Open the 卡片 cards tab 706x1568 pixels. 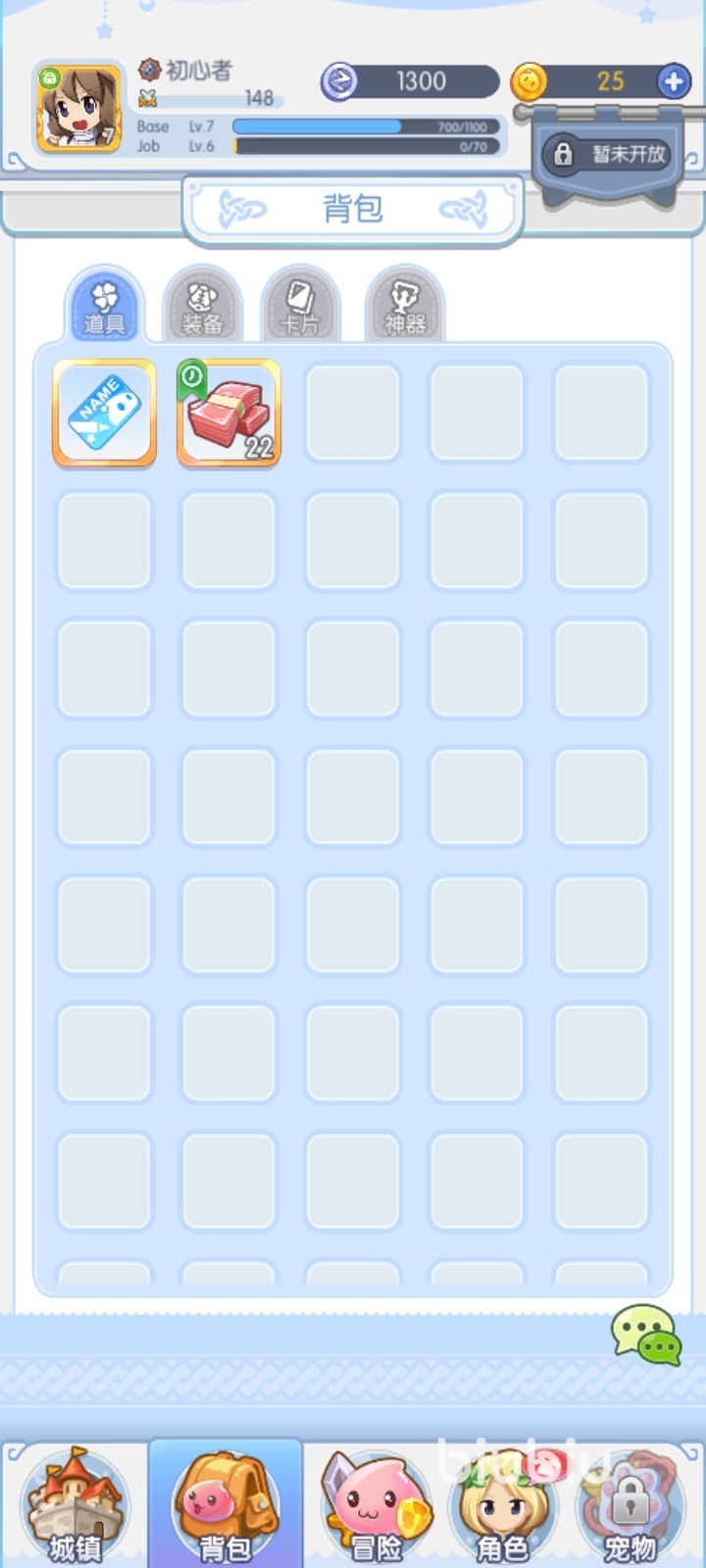pyautogui.click(x=301, y=306)
